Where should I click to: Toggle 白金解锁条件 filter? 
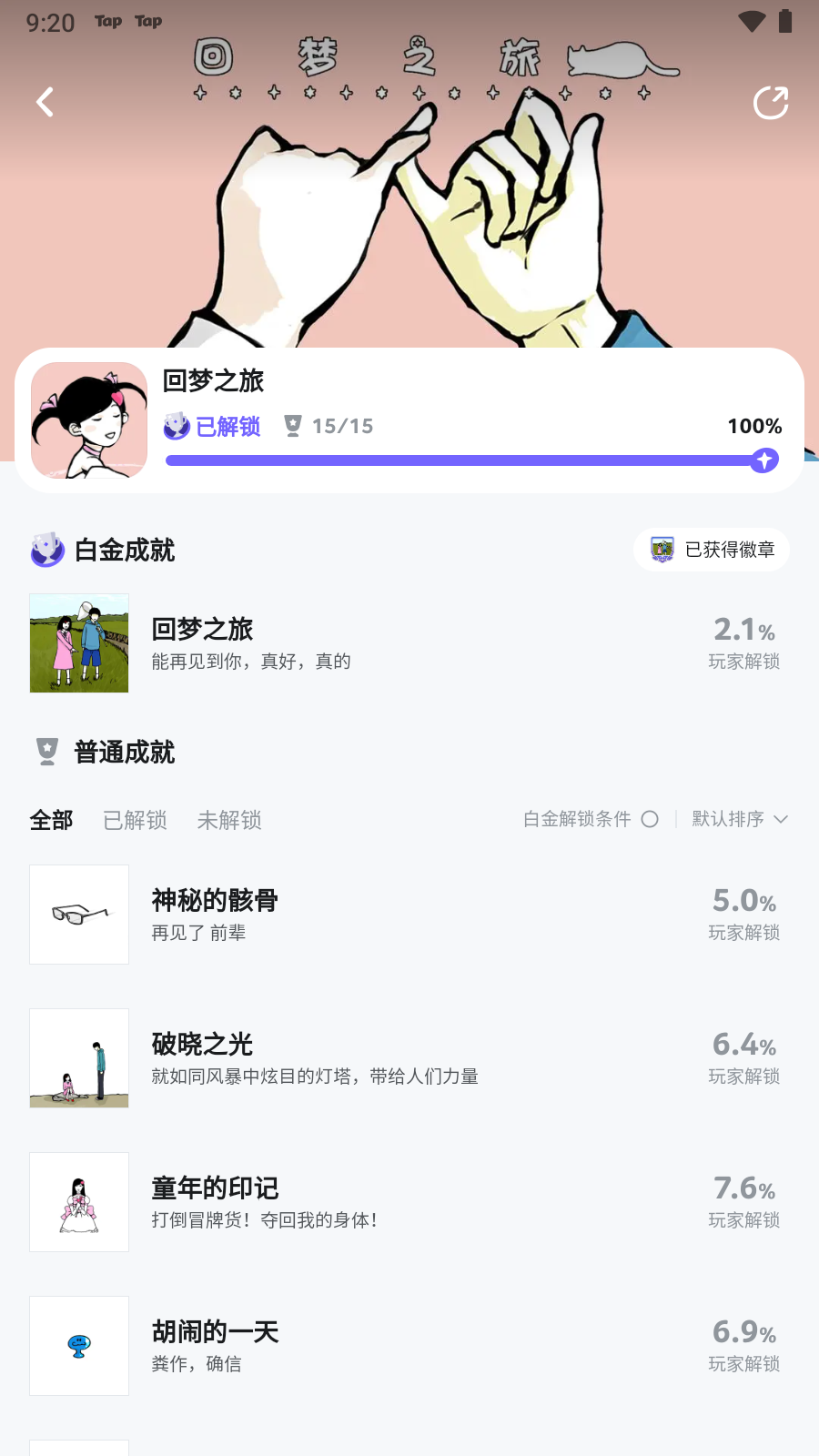coord(649,819)
